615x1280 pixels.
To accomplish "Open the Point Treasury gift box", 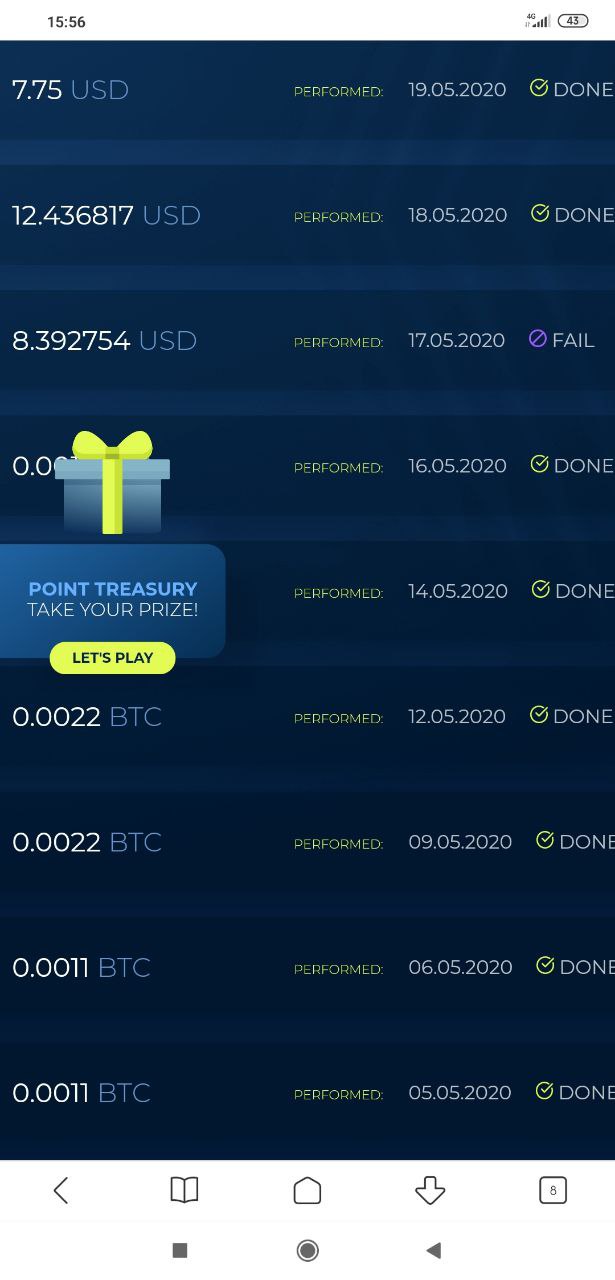I will pyautogui.click(x=112, y=485).
